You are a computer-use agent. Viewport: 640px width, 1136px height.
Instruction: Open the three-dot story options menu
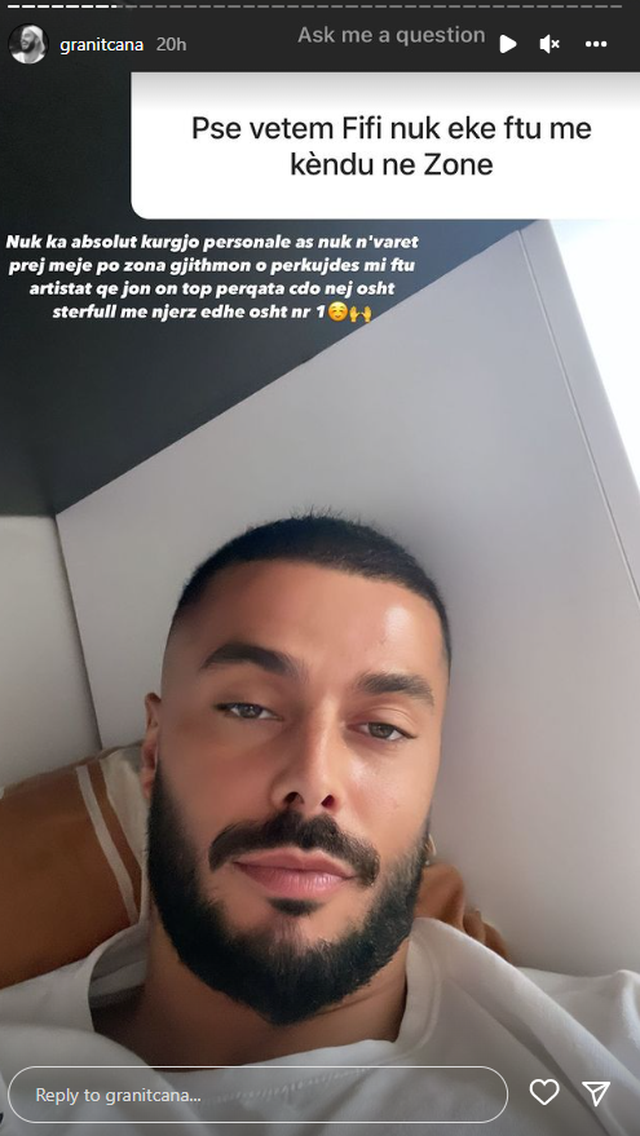click(x=596, y=45)
